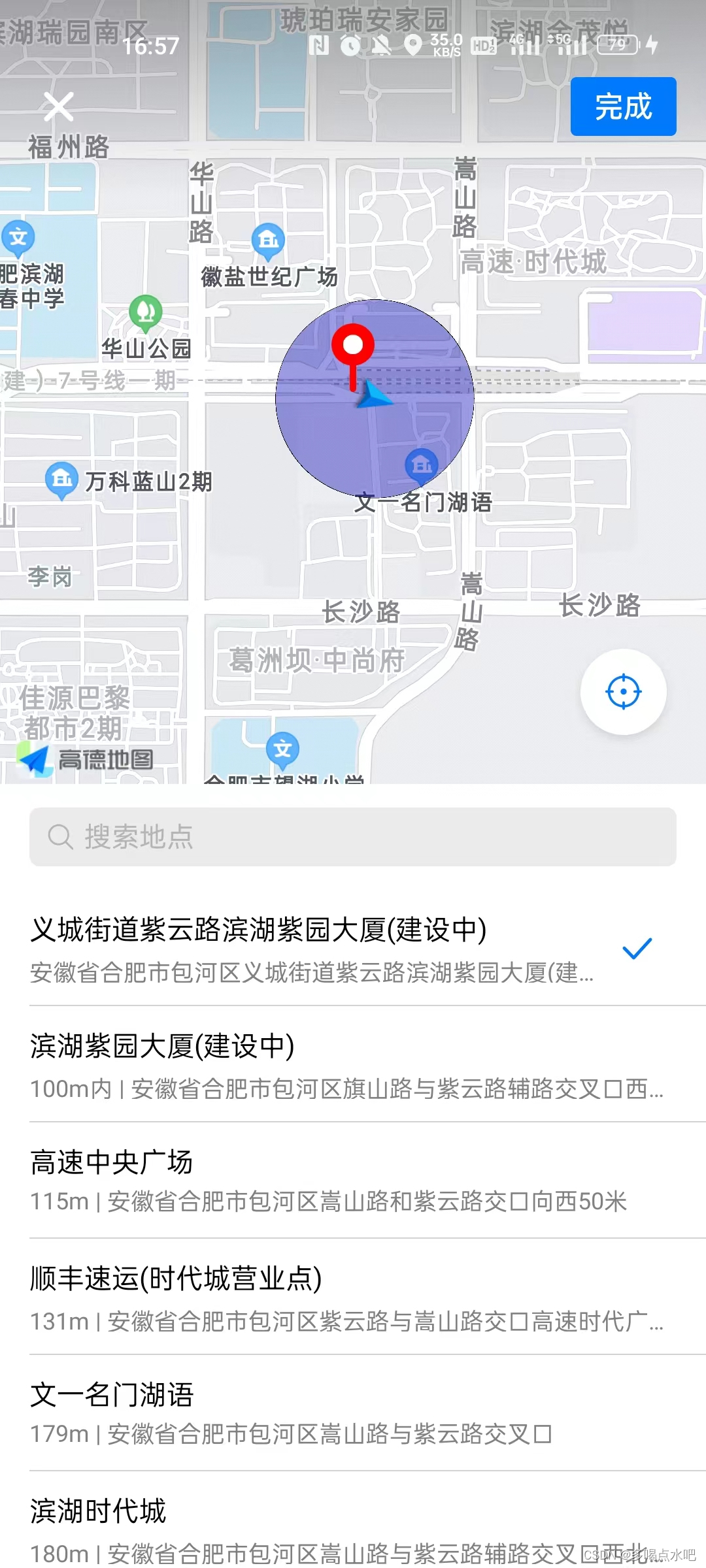706x1568 pixels.
Task: Choose the 100m内 滨湖紫园大厦(建设中) result
Action: 346,1065
